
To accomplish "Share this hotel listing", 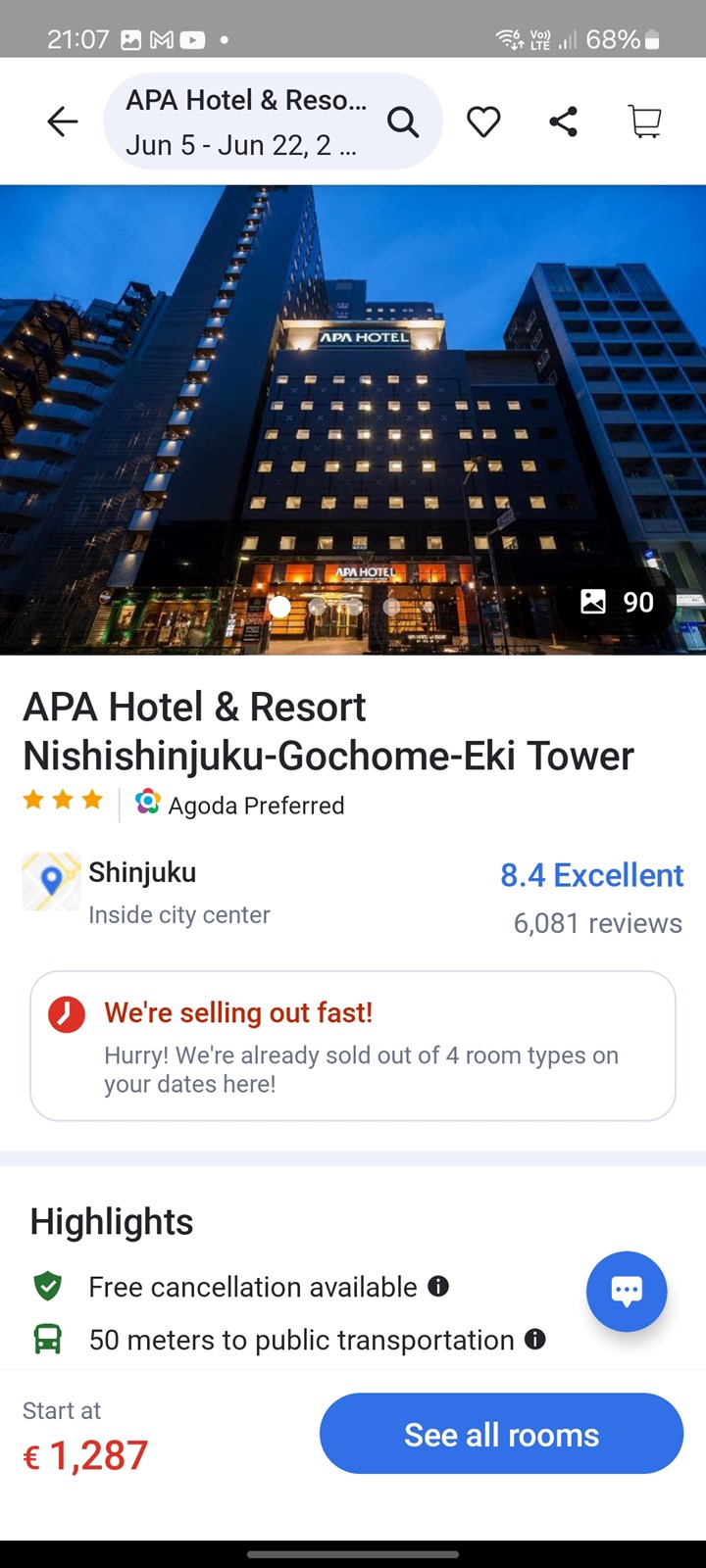I will click(x=563, y=122).
